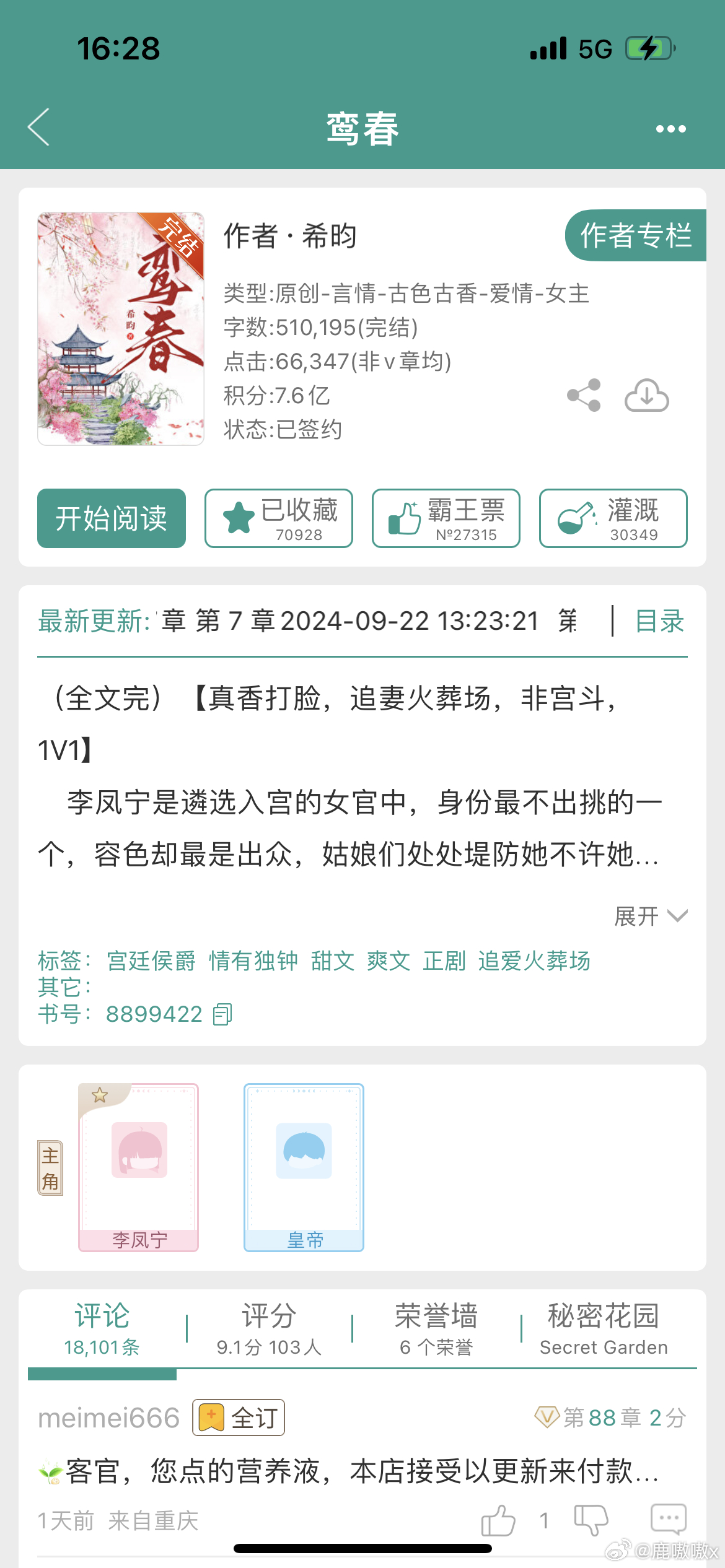Tap the 灌溉 nutrient button
The width and height of the screenshot is (725, 1568).
[613, 518]
